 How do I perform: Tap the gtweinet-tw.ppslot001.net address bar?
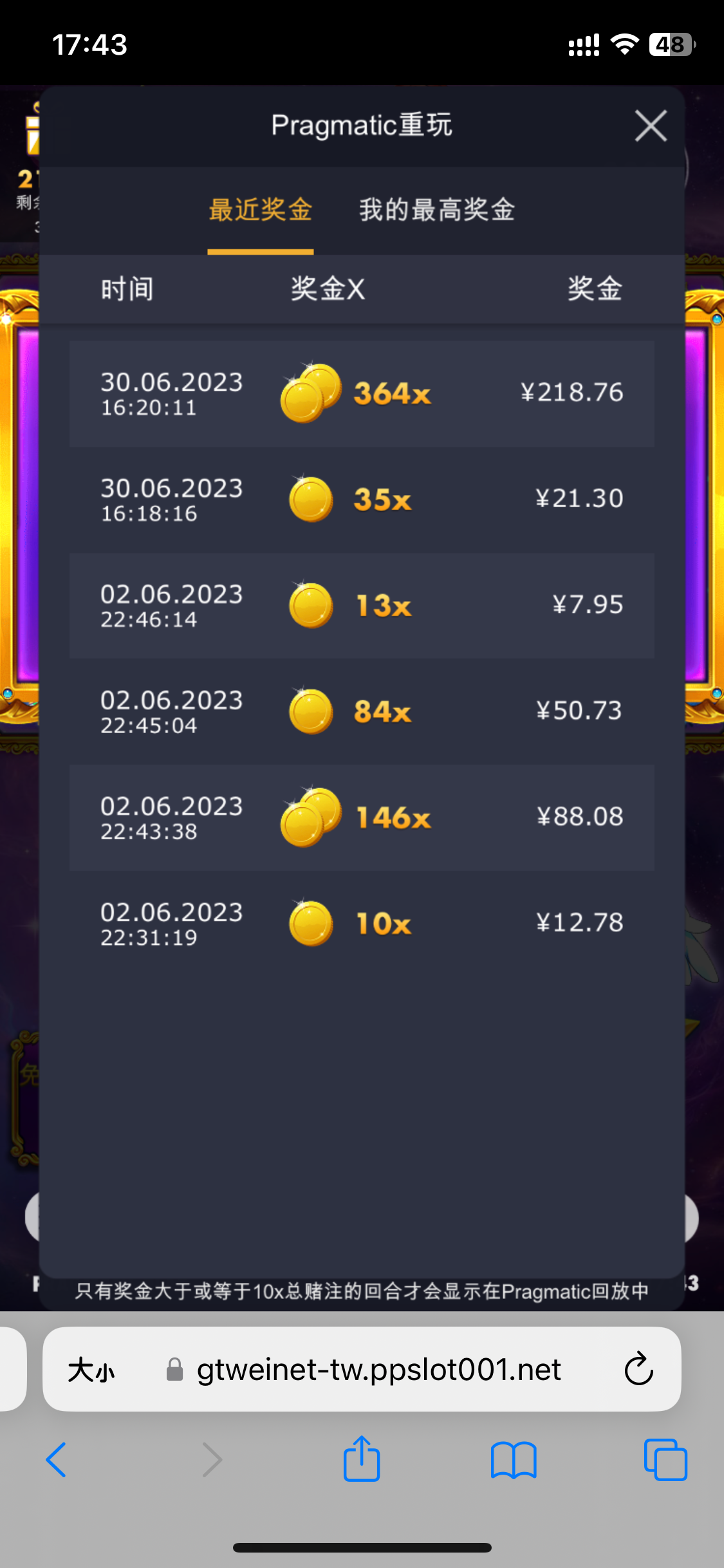click(378, 1370)
